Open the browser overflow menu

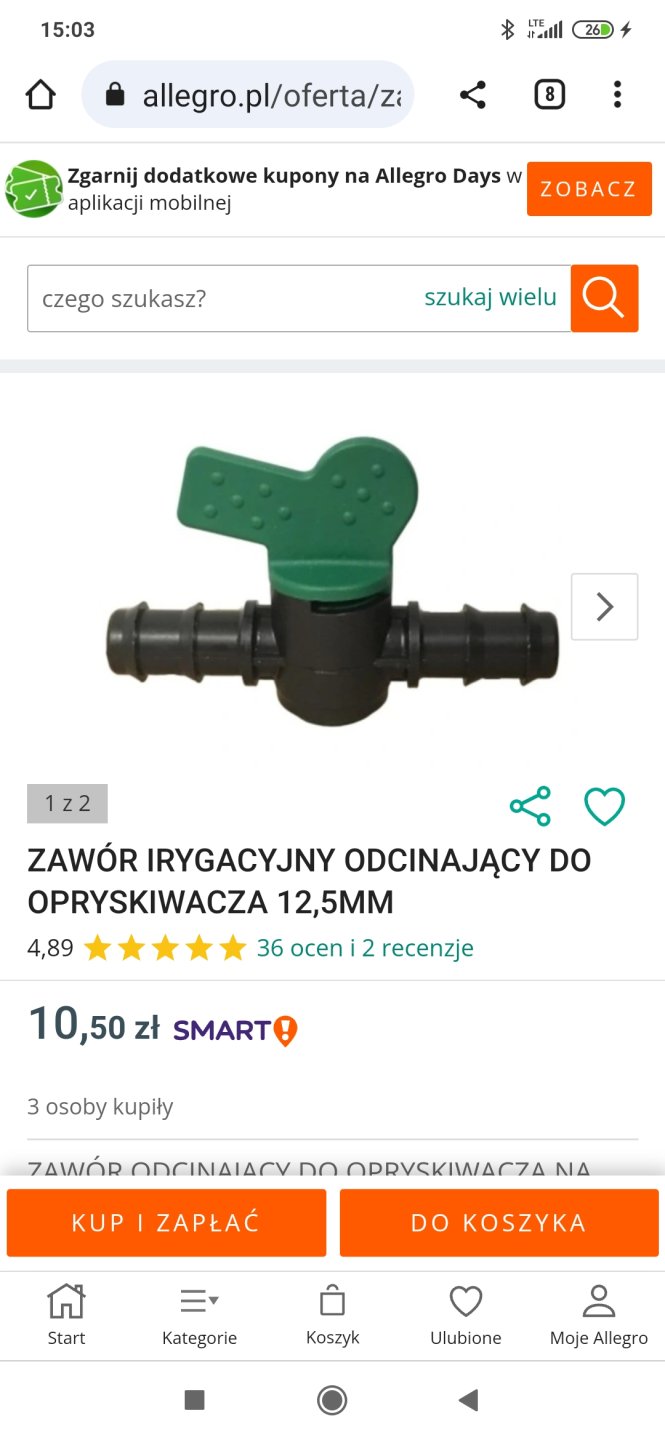click(617, 95)
